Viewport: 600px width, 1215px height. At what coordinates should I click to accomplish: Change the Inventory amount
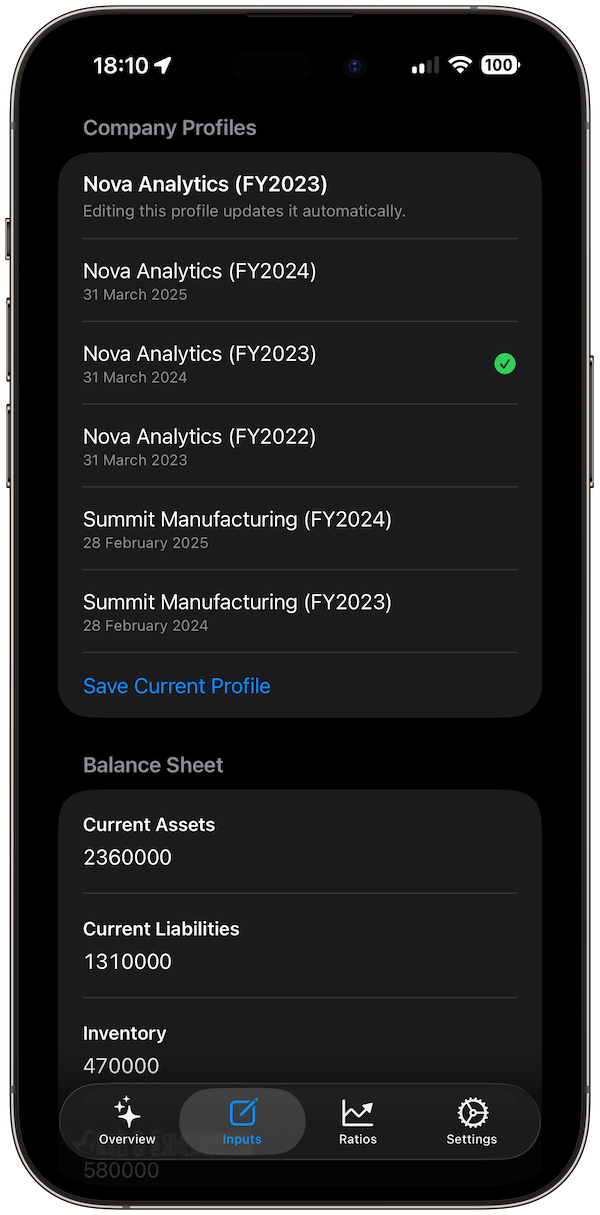[300, 1065]
